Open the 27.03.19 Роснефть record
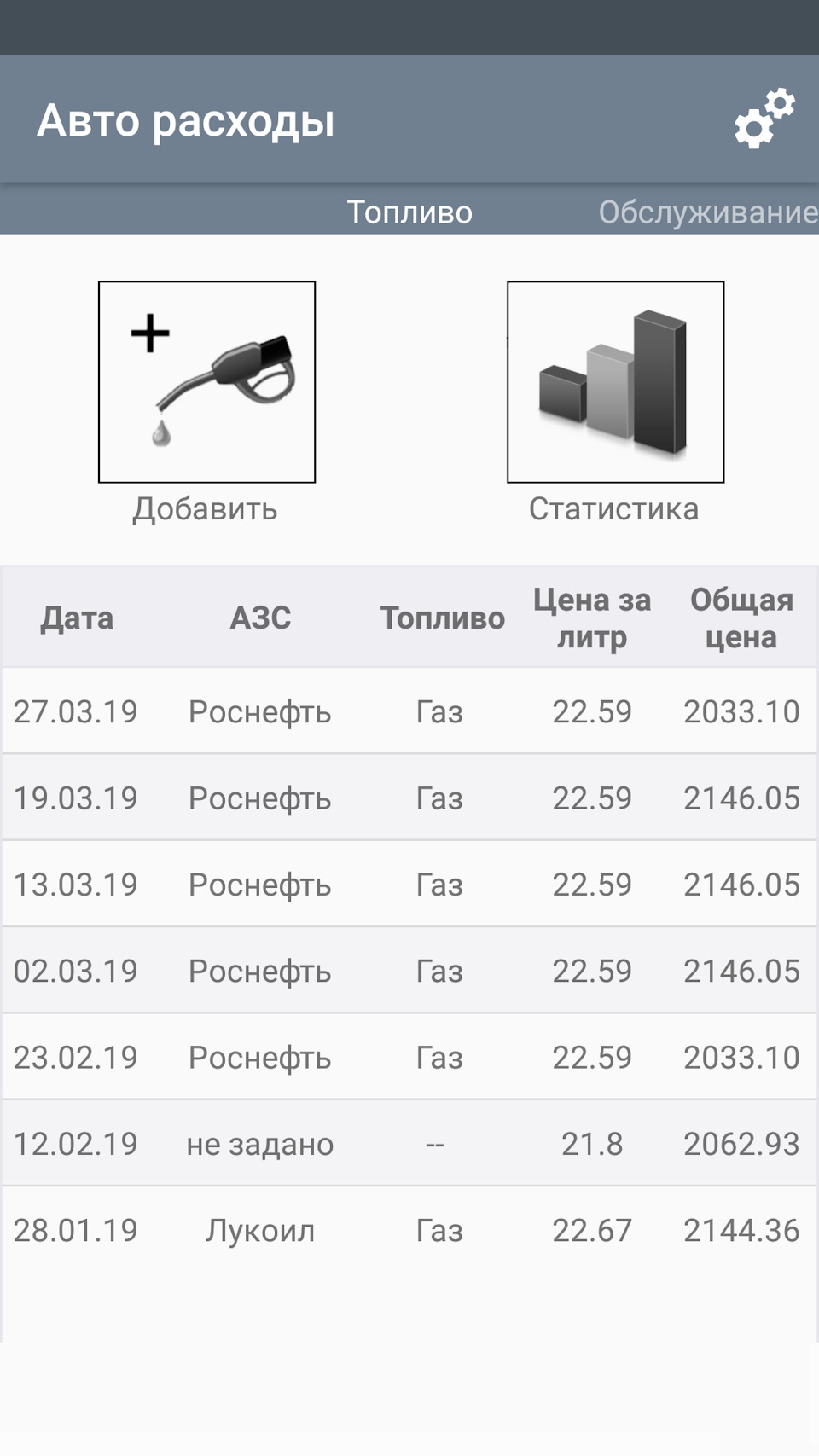 click(x=409, y=711)
